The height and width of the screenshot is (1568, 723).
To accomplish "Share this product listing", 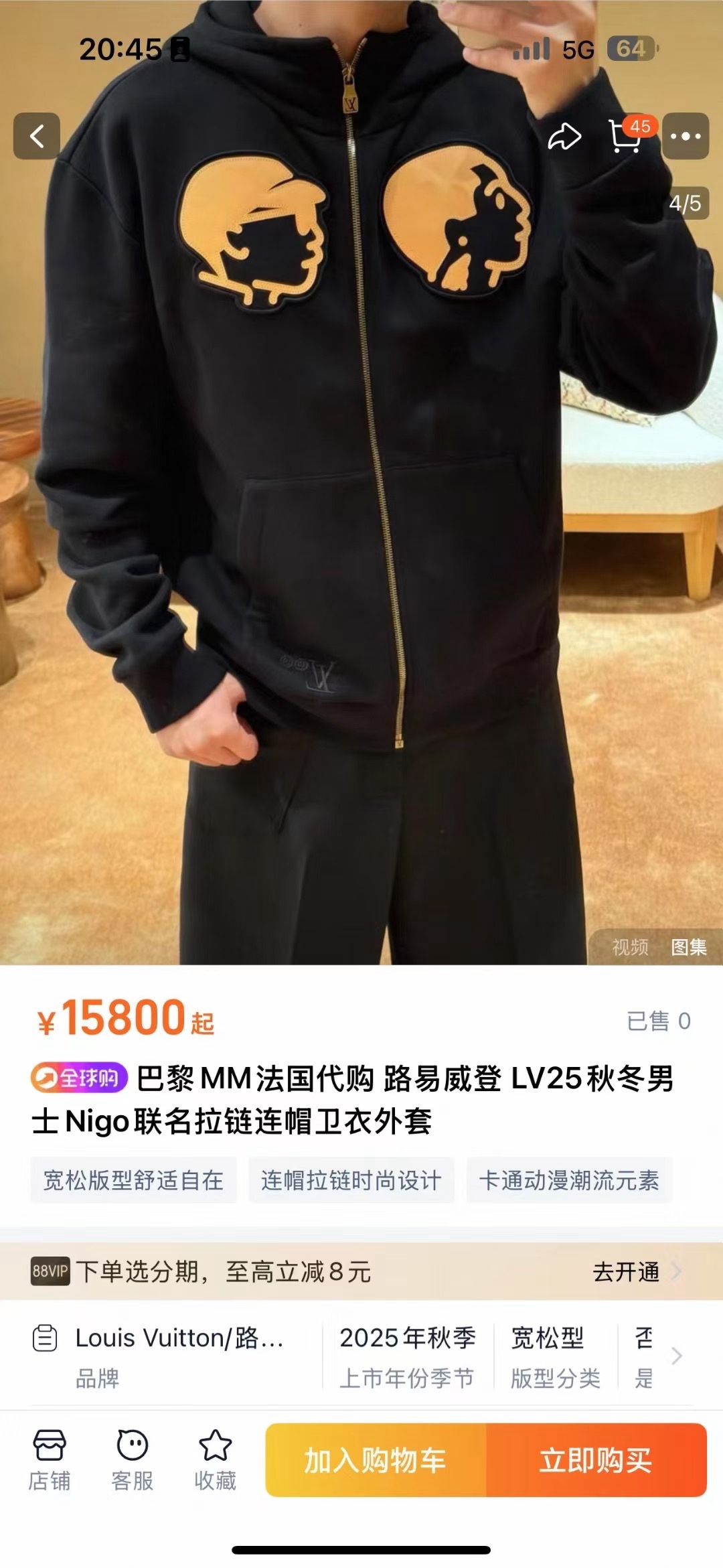I will tap(564, 136).
